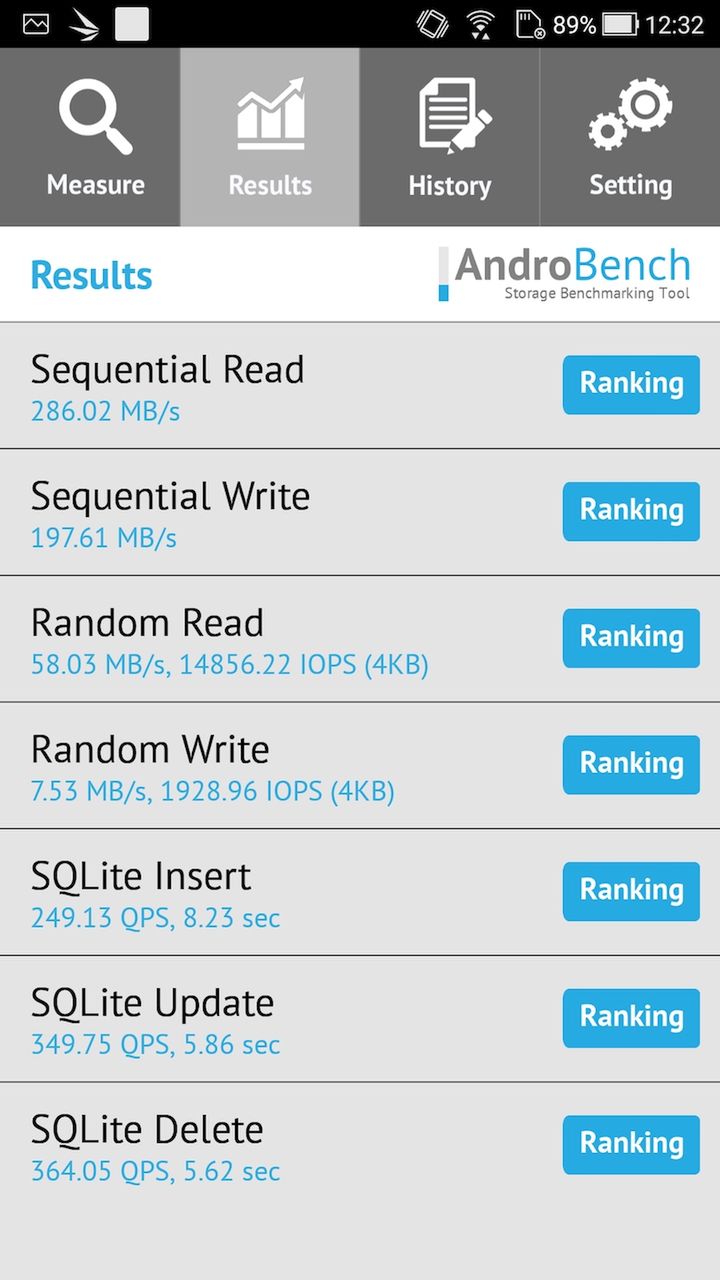The image size is (720, 1280).
Task: Open ranking for Random Write
Action: 631,765
